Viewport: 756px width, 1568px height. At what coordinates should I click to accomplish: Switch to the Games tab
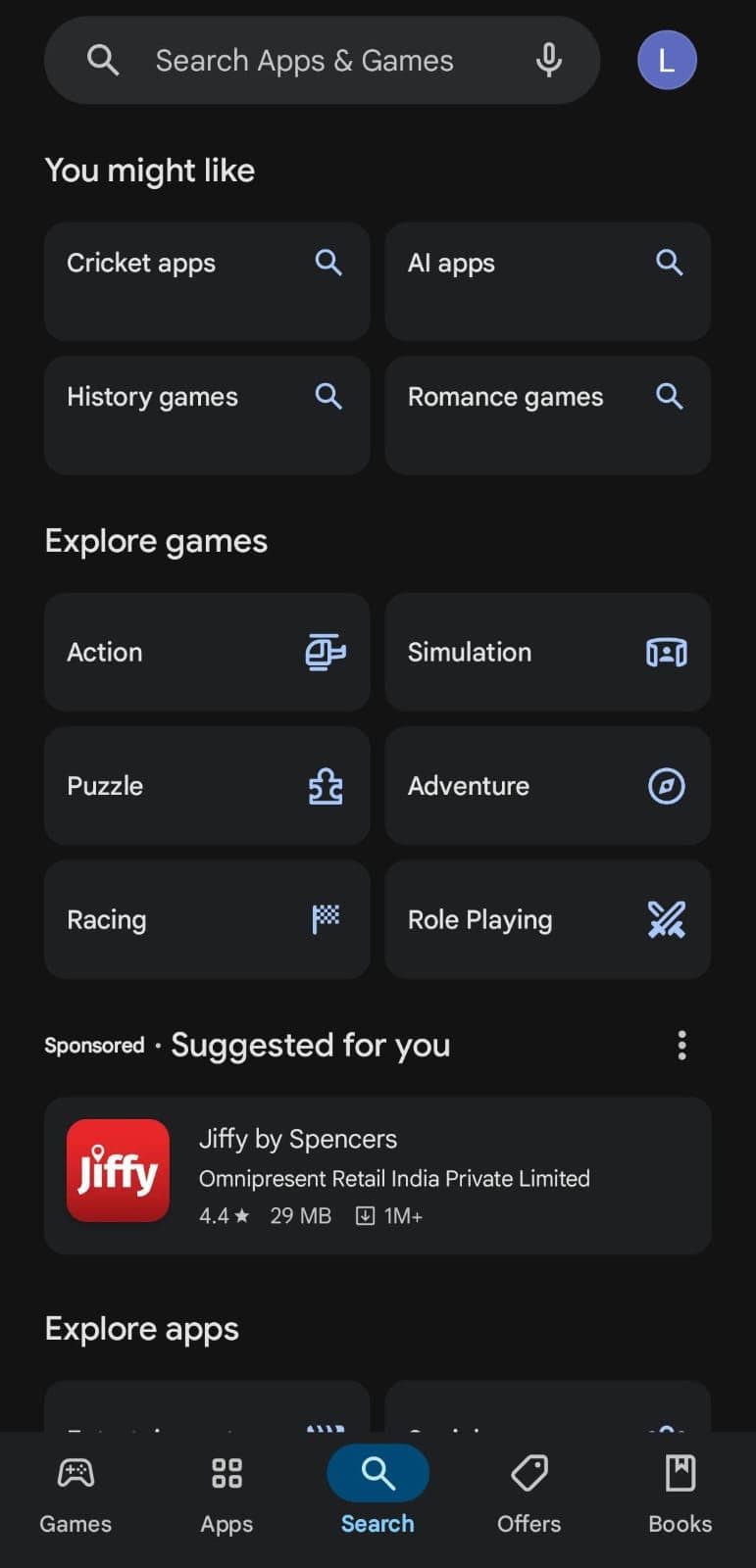pyautogui.click(x=75, y=1492)
